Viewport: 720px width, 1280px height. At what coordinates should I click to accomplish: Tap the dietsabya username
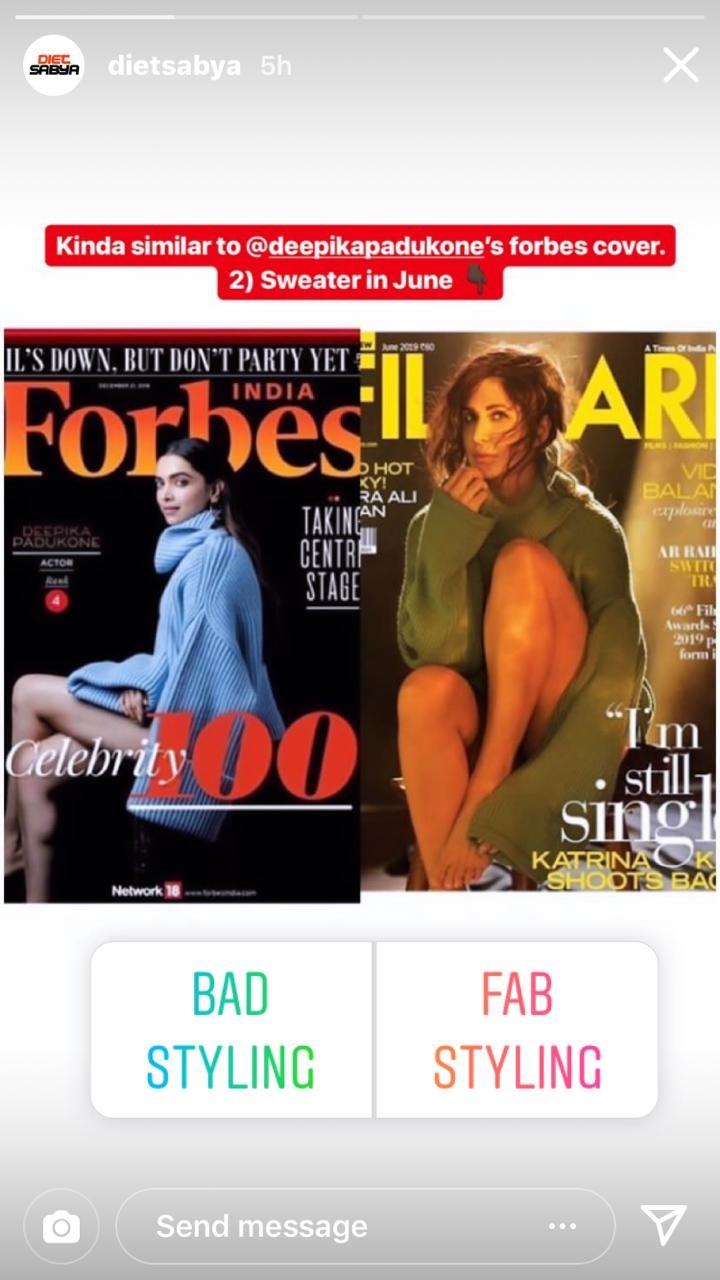click(174, 66)
